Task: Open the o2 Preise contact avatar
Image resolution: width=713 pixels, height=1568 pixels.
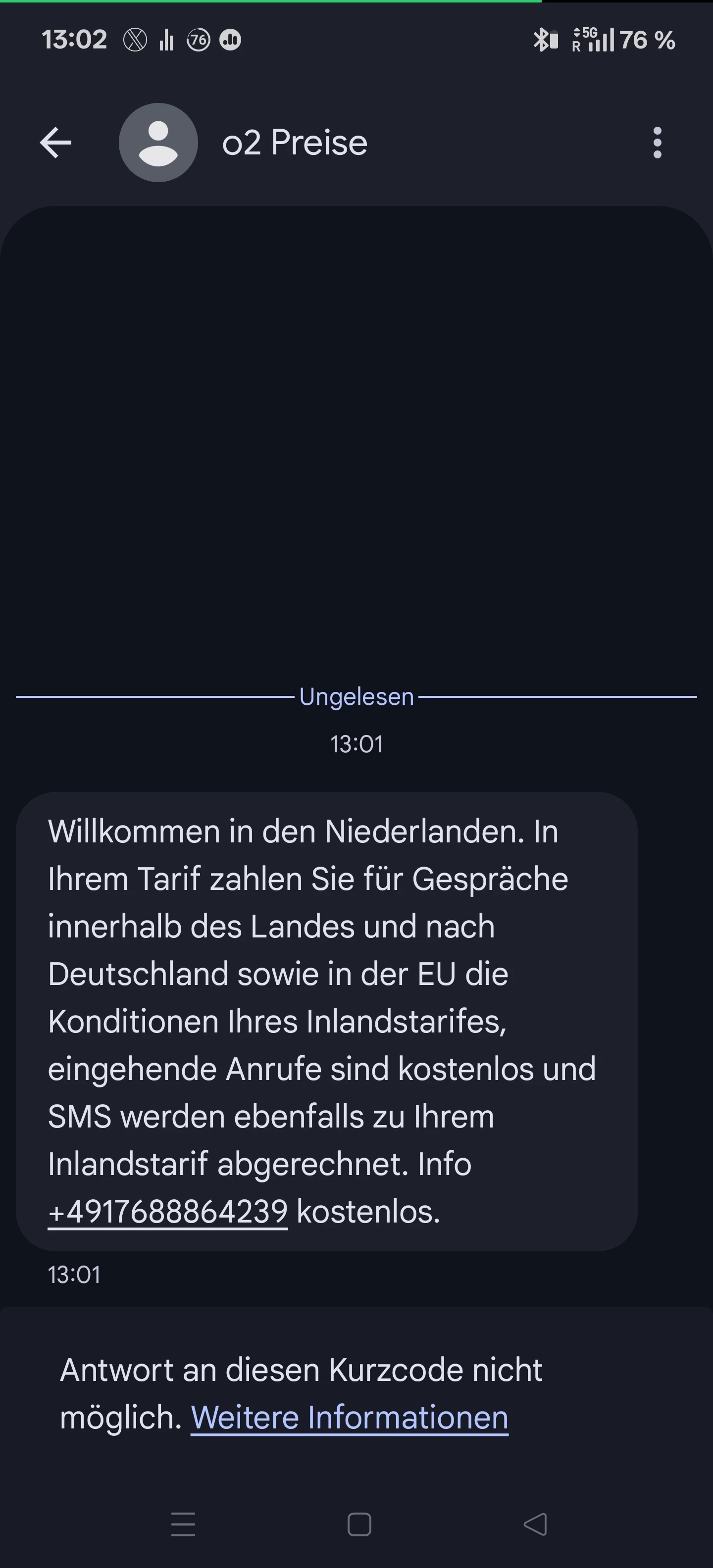Action: point(158,143)
